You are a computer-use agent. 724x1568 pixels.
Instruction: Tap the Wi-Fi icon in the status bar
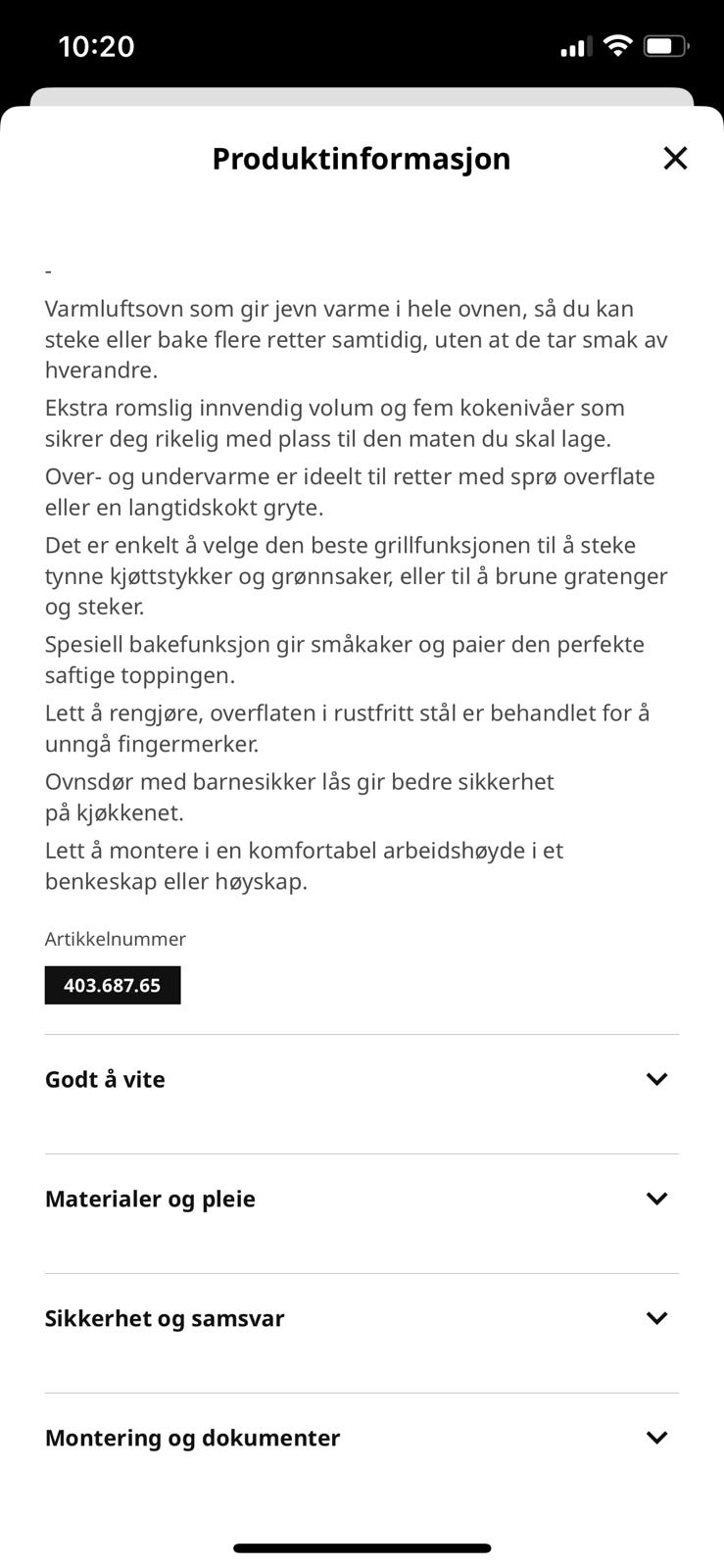[617, 45]
